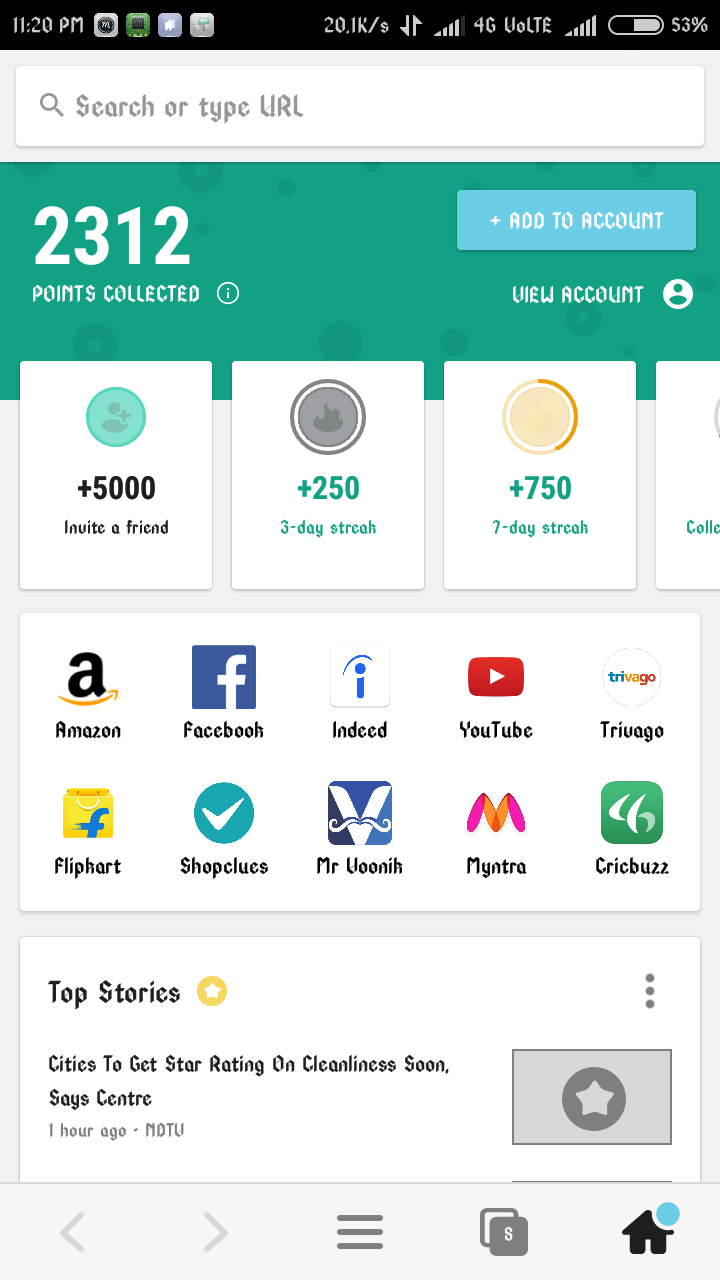Open the Shopclues shortcut
The image size is (720, 1280).
[x=223, y=828]
